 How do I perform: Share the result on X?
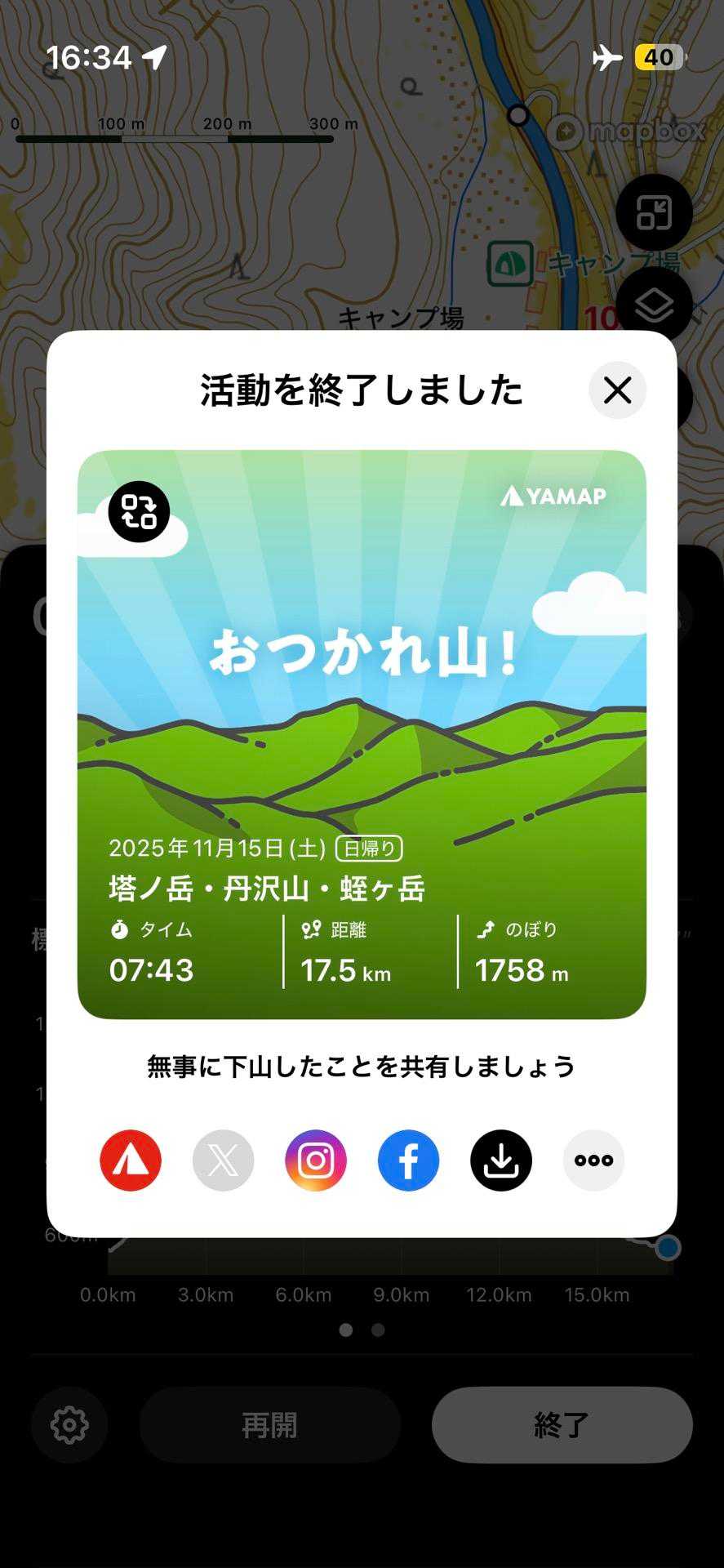pyautogui.click(x=223, y=1160)
